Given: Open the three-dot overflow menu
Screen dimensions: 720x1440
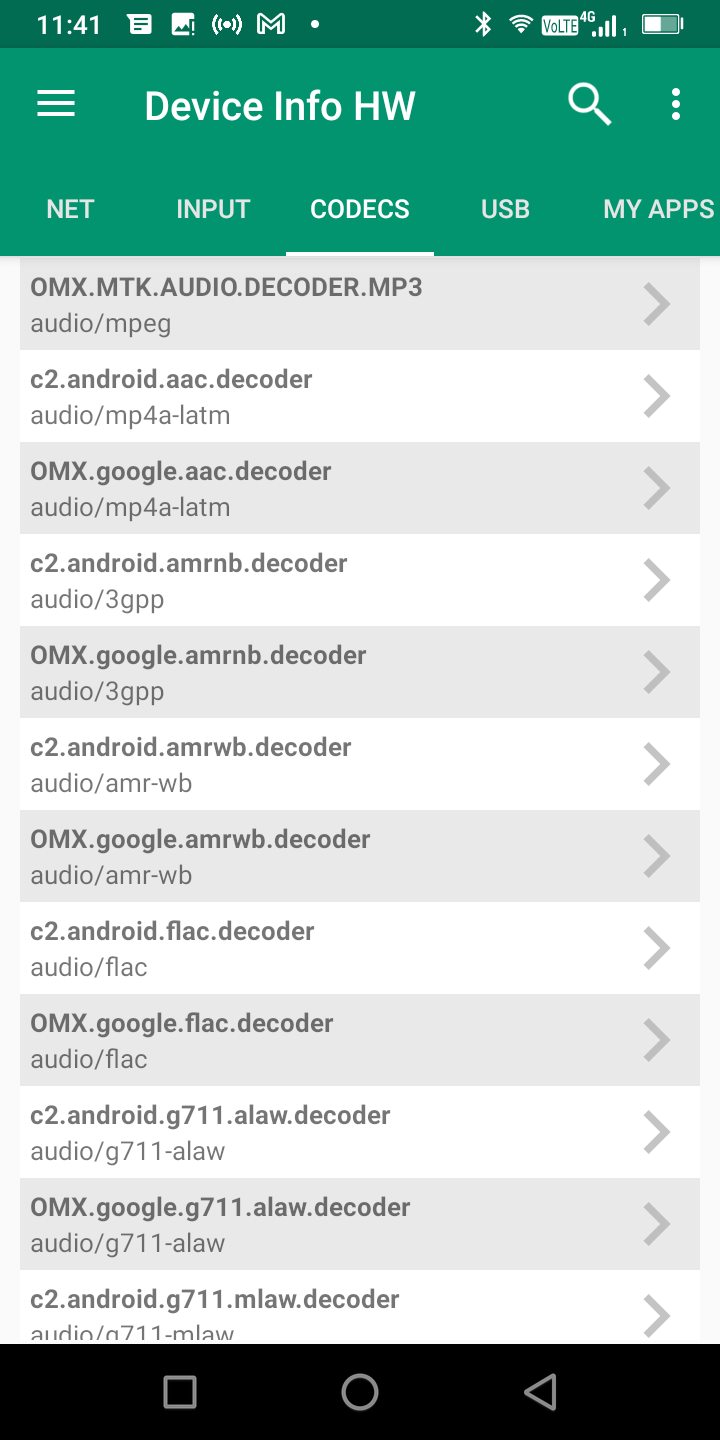Looking at the screenshot, I should point(676,104).
